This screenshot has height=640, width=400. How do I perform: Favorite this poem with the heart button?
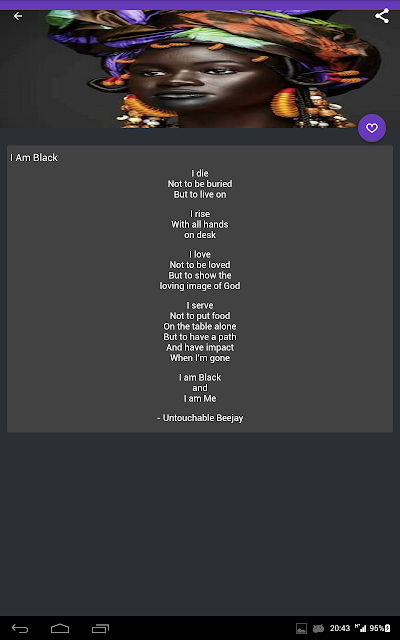pyautogui.click(x=372, y=128)
